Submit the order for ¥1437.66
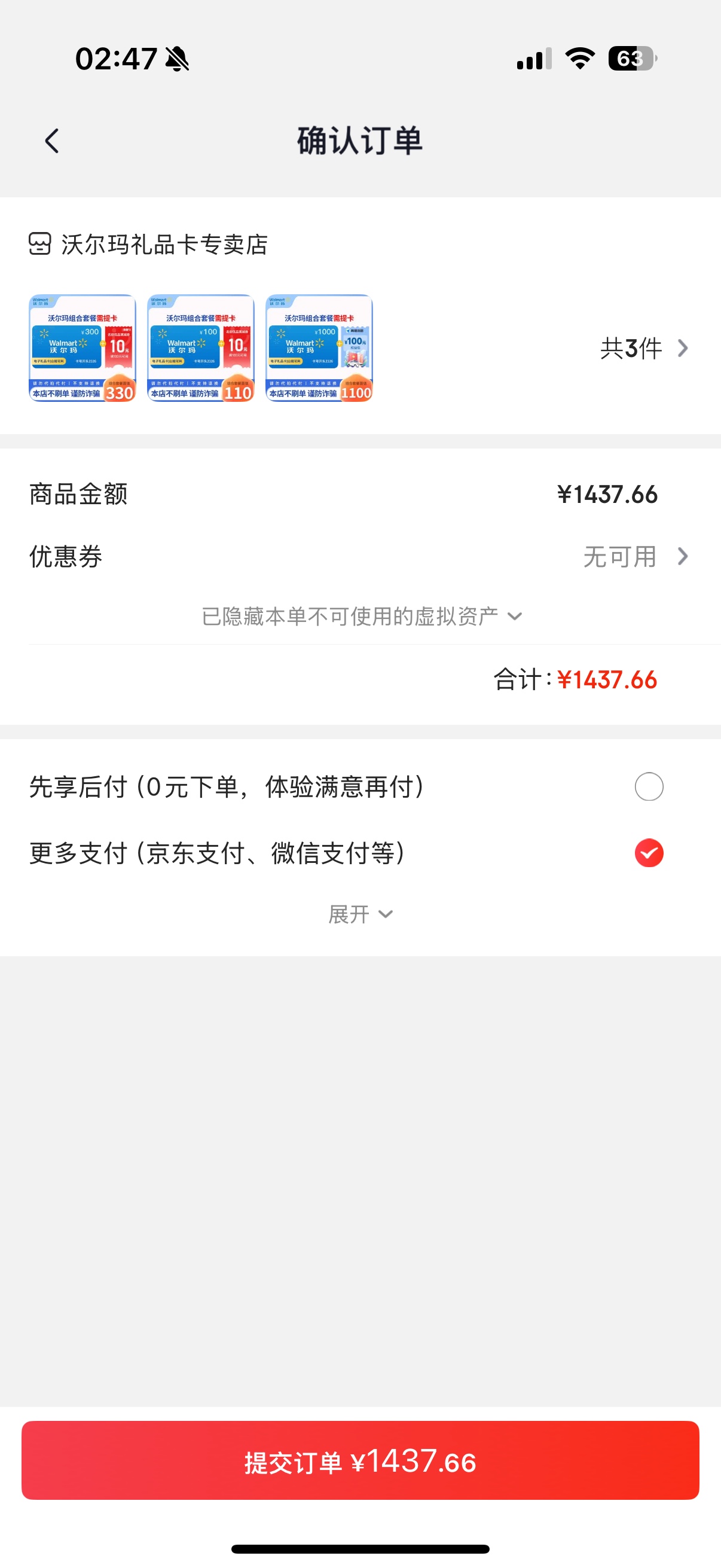 click(360, 1461)
